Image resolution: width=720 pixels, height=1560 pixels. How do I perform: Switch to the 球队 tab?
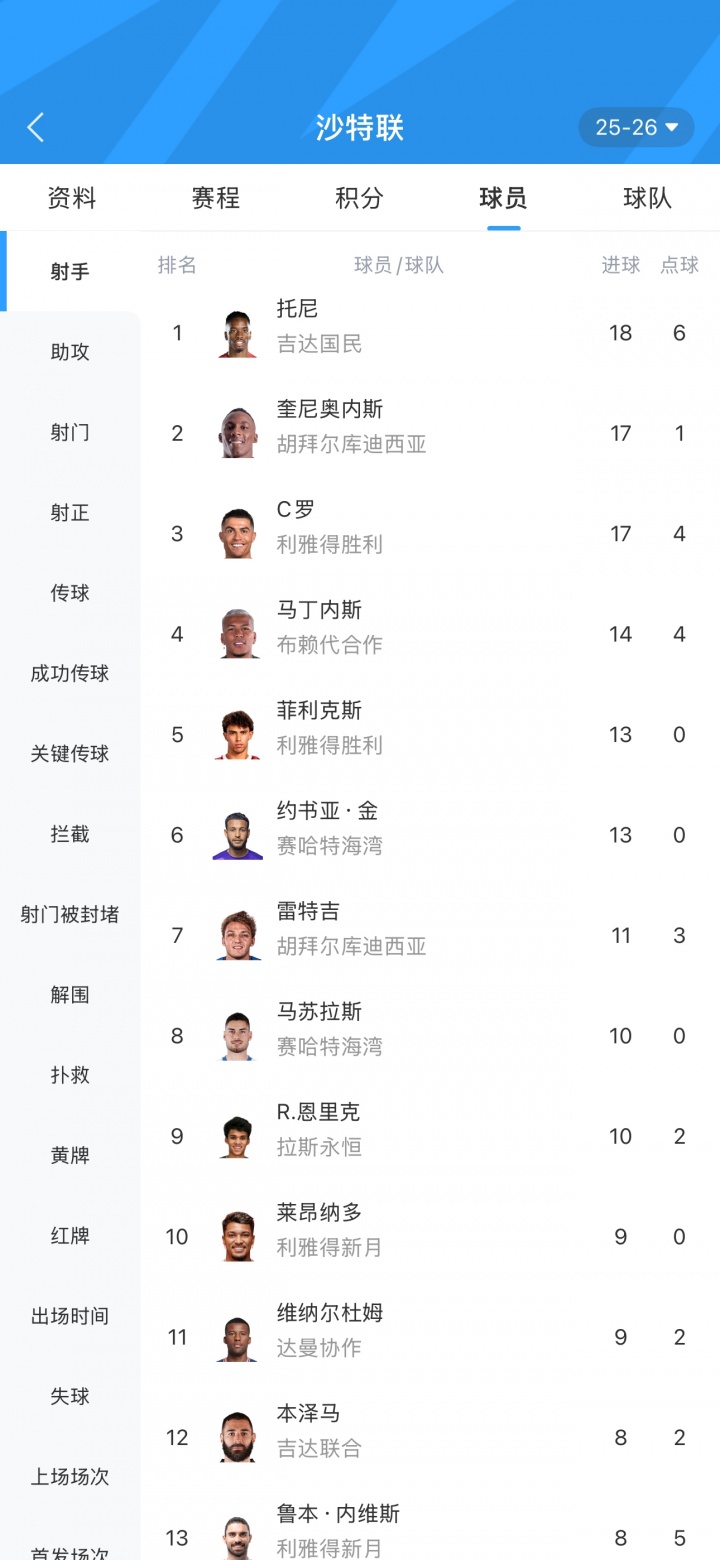647,198
